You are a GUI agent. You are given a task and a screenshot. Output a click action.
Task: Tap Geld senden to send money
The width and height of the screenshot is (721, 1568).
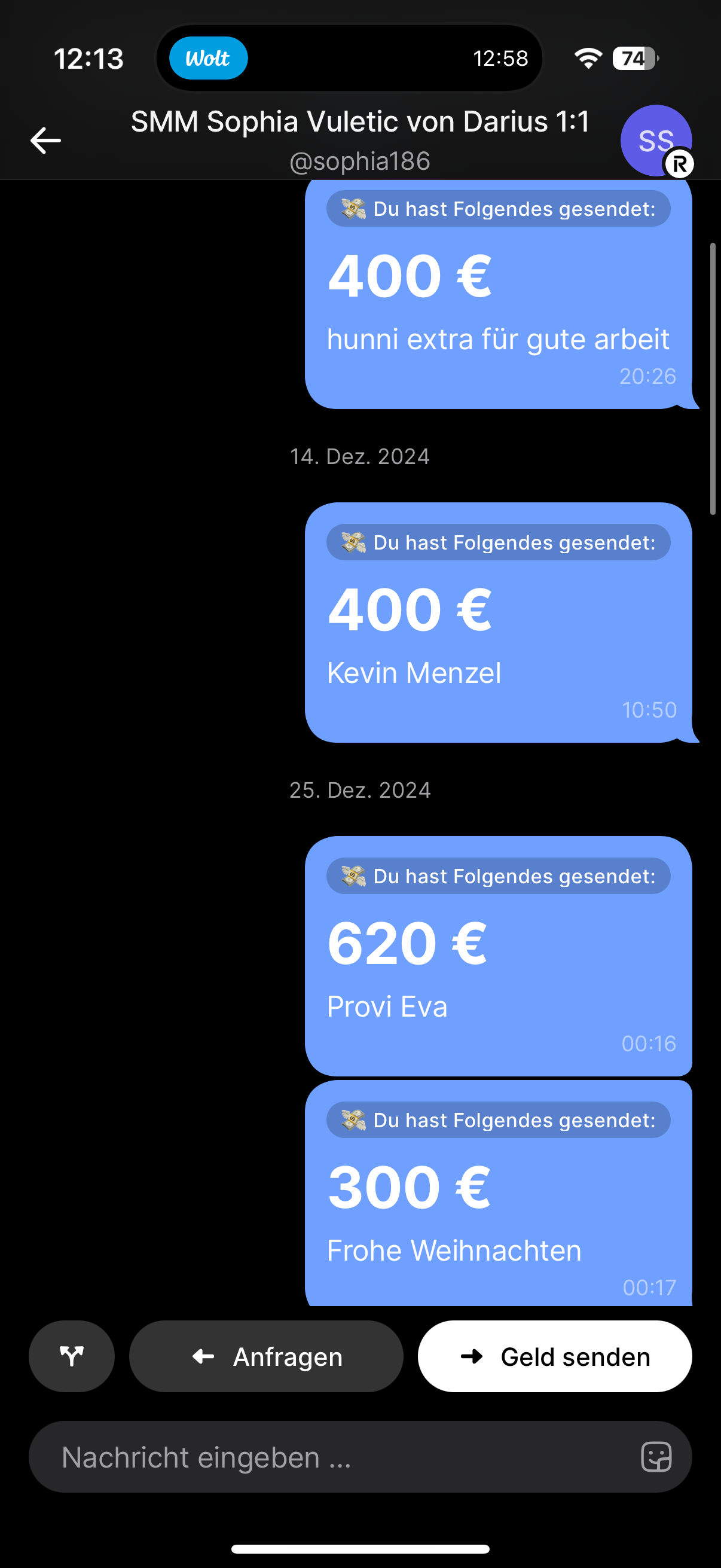pyautogui.click(x=554, y=1356)
